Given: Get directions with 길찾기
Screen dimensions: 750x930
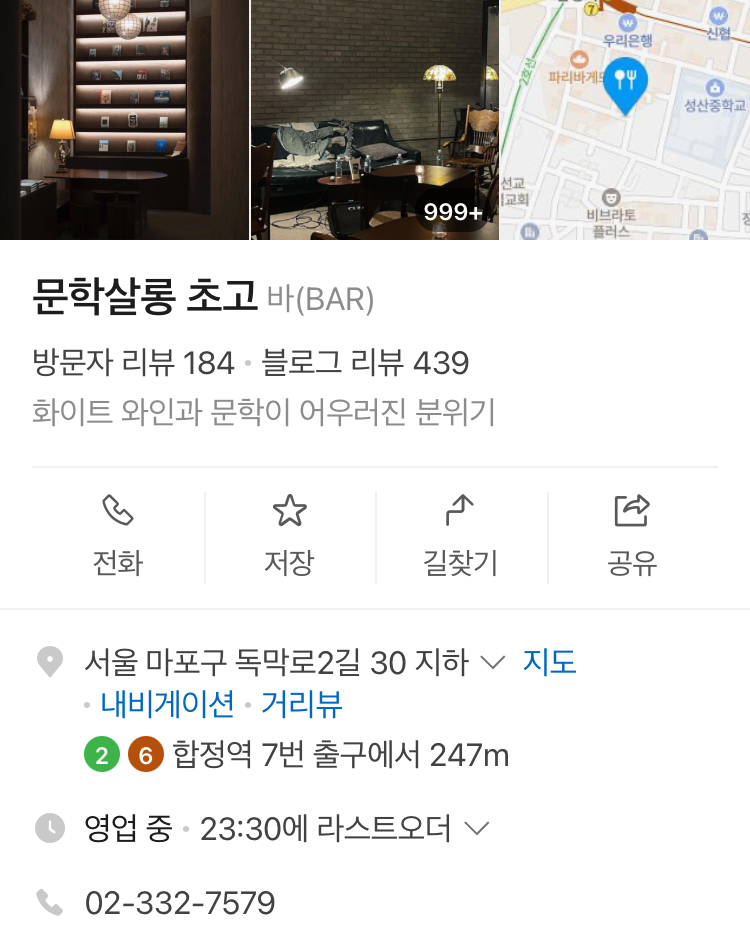Looking at the screenshot, I should pyautogui.click(x=460, y=537).
